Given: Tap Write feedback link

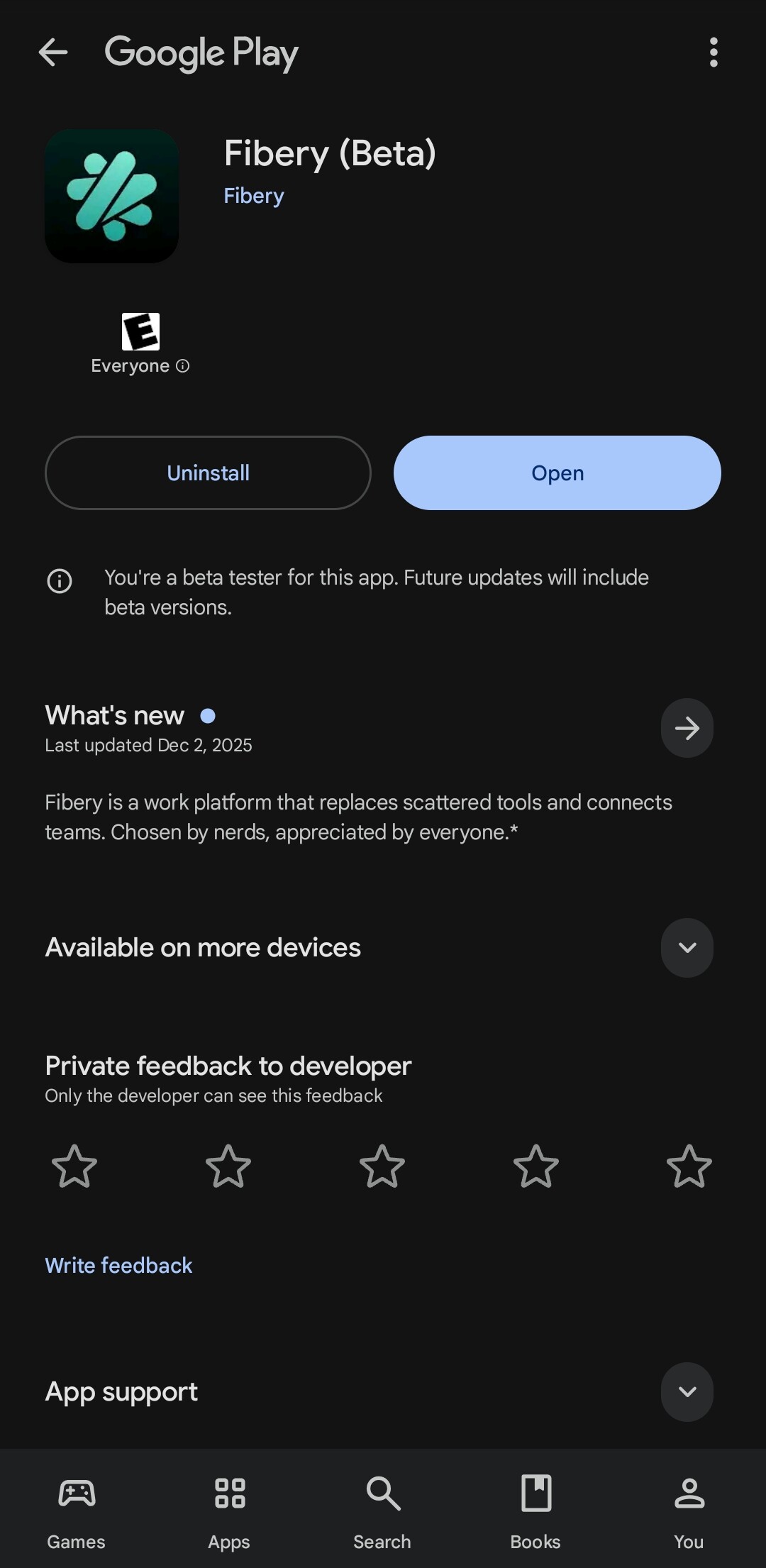Looking at the screenshot, I should (x=118, y=1266).
